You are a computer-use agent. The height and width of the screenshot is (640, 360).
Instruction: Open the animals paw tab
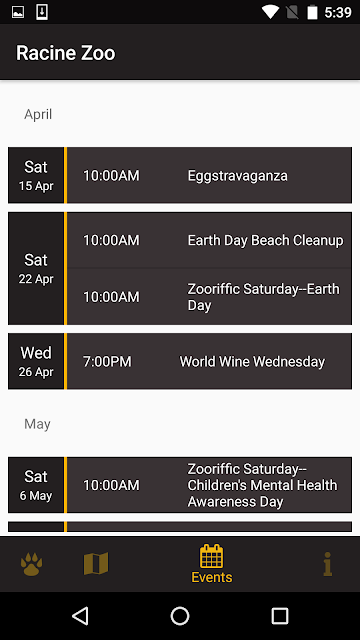pos(31,564)
